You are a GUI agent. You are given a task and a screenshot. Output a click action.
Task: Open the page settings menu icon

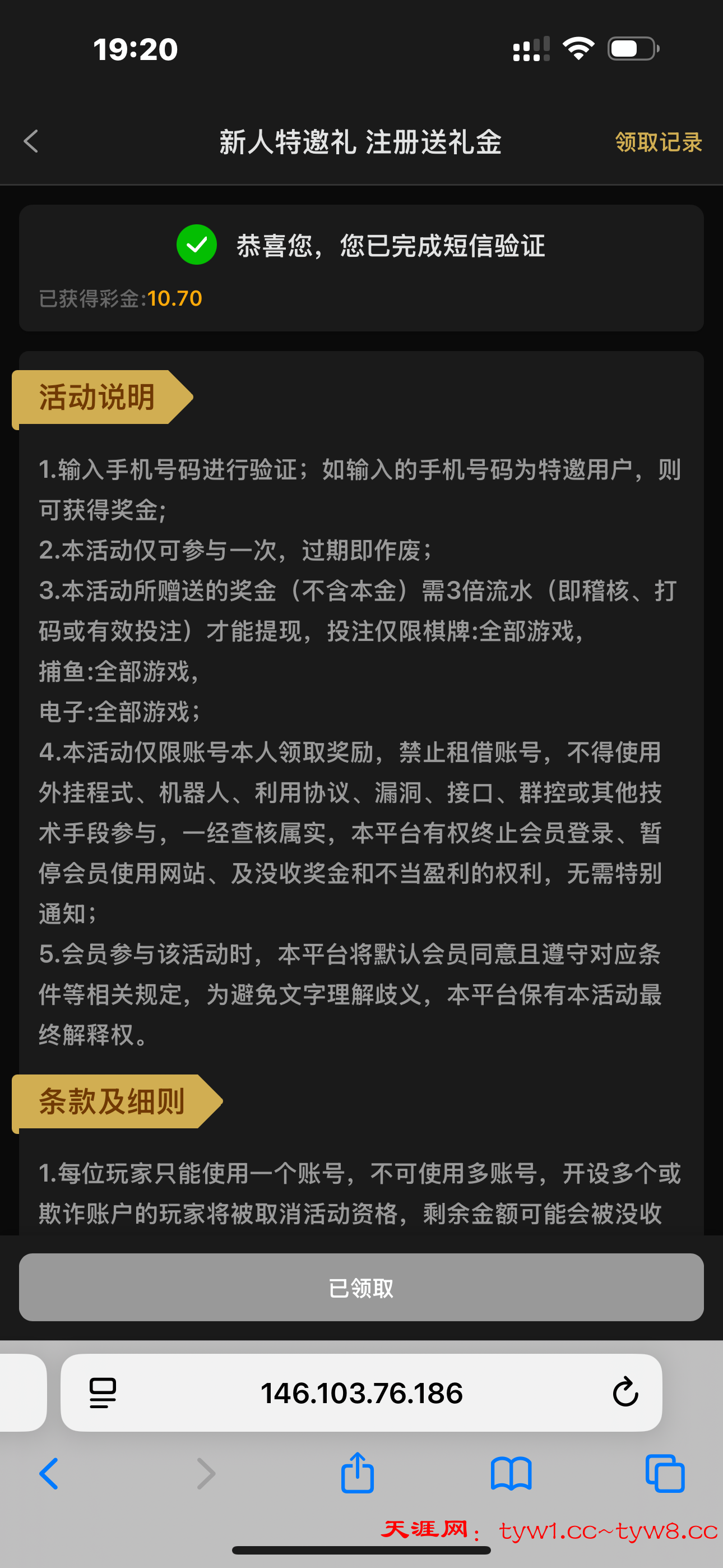coord(102,1392)
